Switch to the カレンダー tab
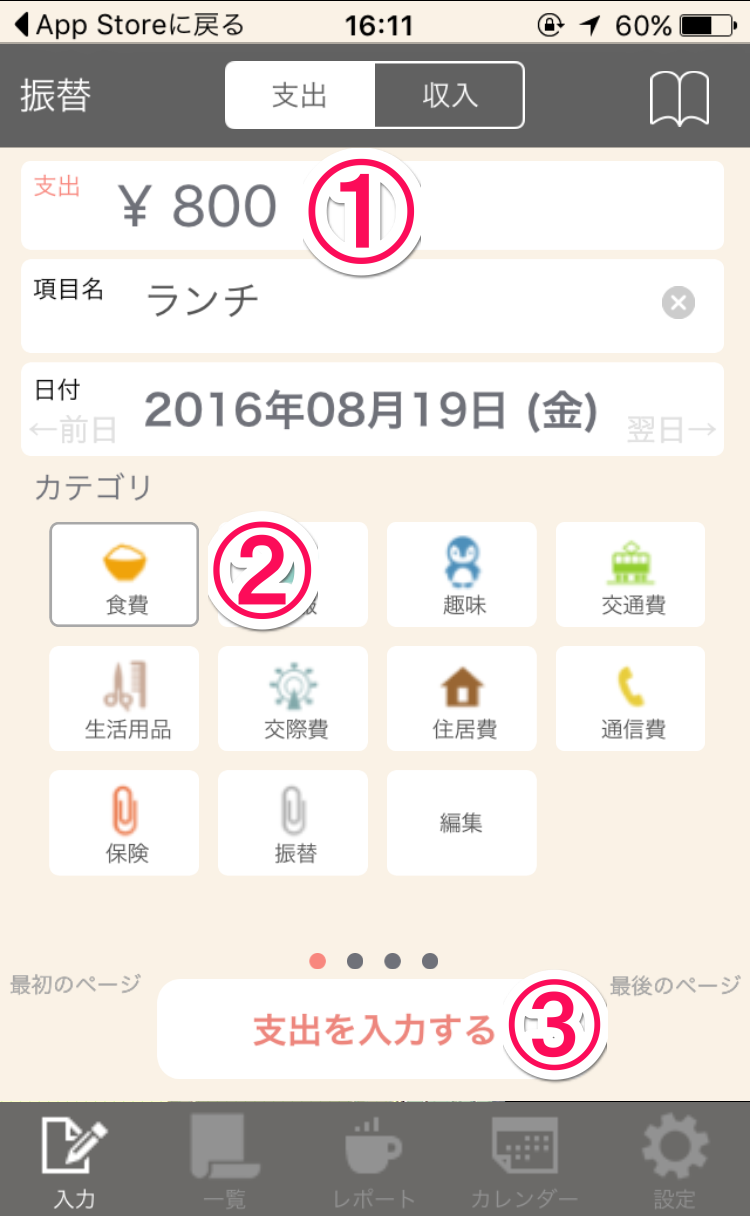Viewport: 752px width, 1216px height. coord(524,1160)
